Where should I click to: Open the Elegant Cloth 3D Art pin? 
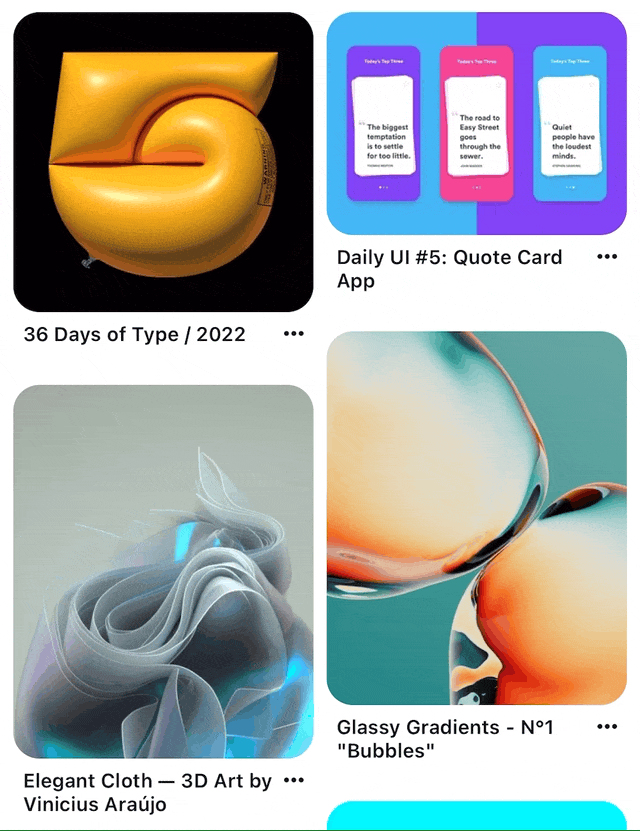[163, 571]
